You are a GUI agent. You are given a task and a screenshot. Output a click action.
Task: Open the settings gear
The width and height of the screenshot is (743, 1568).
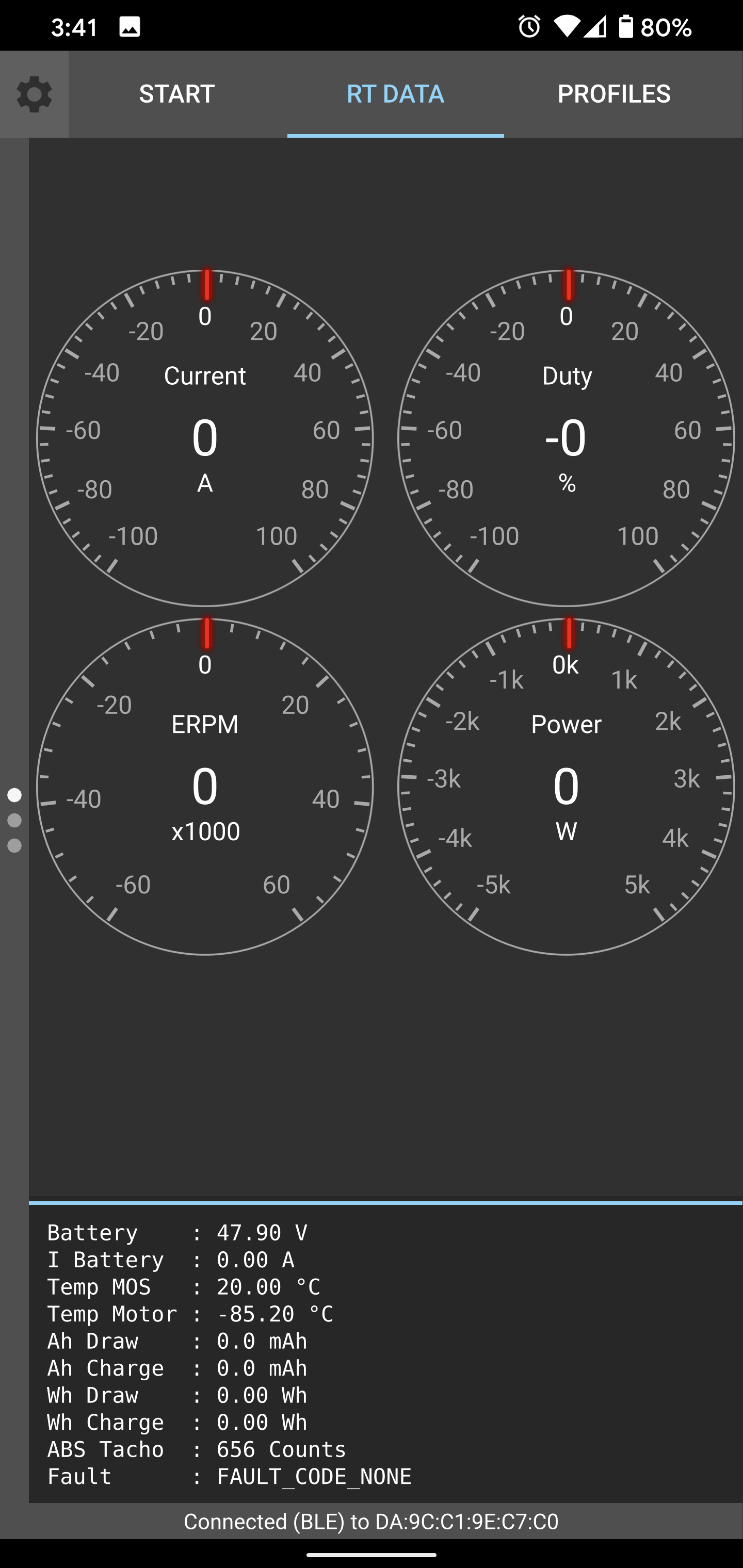coord(34,94)
